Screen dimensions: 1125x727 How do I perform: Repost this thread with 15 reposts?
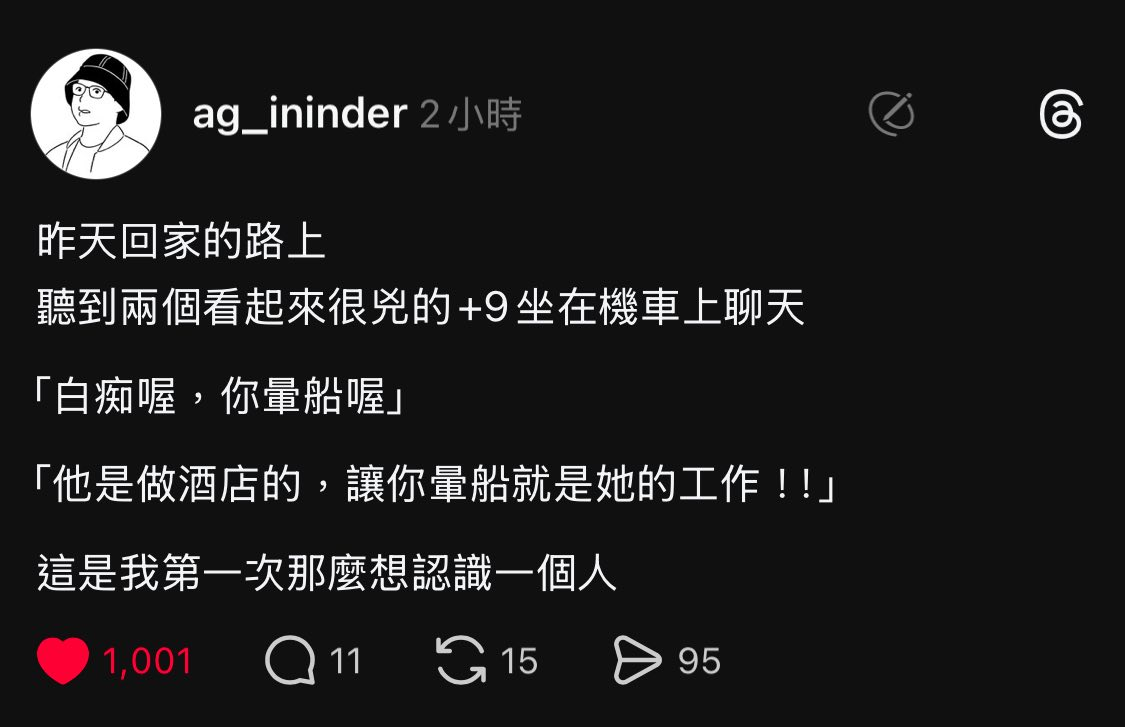click(461, 661)
